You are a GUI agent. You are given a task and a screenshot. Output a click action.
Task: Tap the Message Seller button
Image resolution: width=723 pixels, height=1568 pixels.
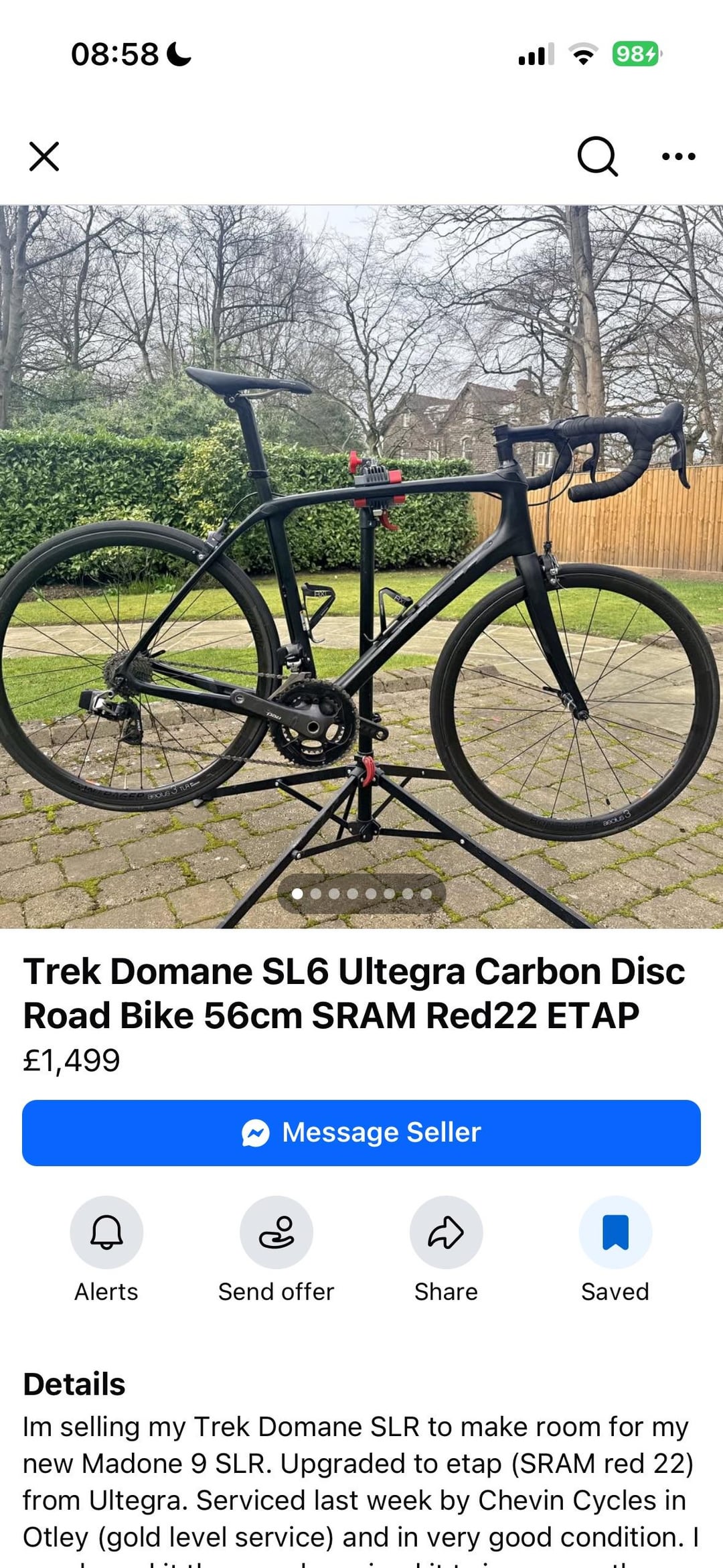tap(361, 1133)
